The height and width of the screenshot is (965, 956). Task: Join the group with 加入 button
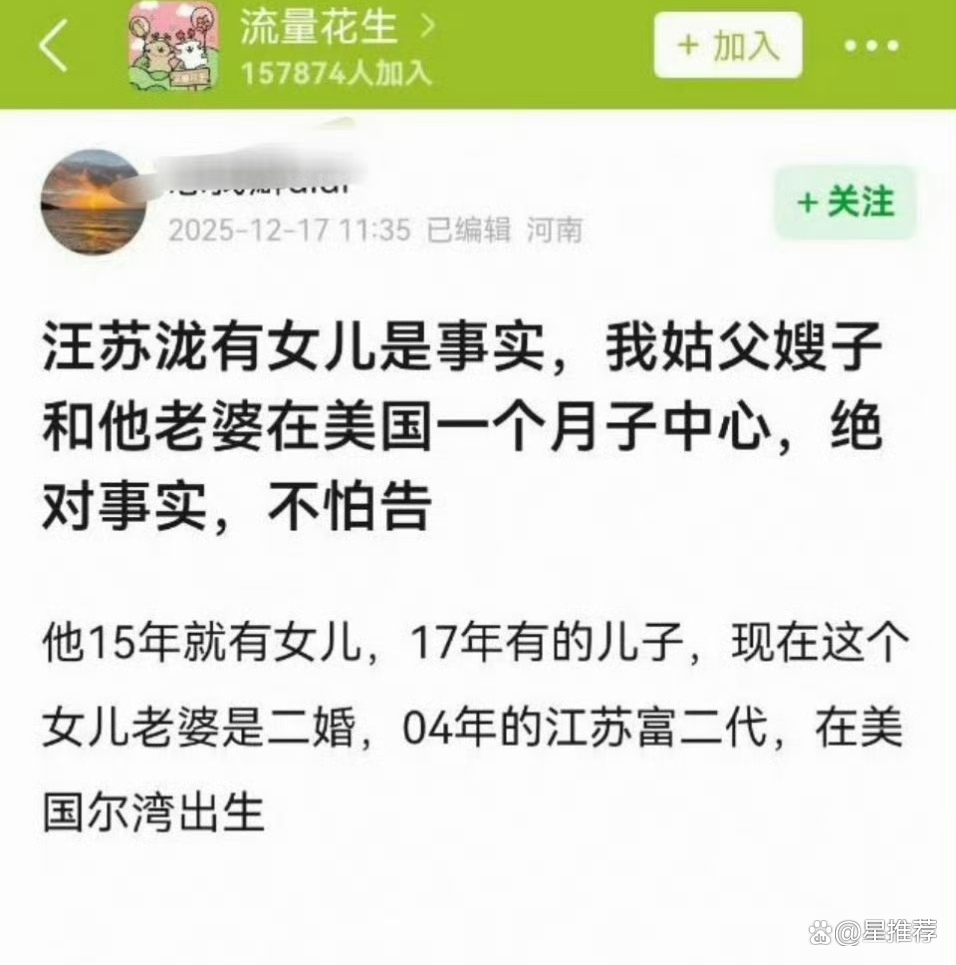[x=727, y=46]
